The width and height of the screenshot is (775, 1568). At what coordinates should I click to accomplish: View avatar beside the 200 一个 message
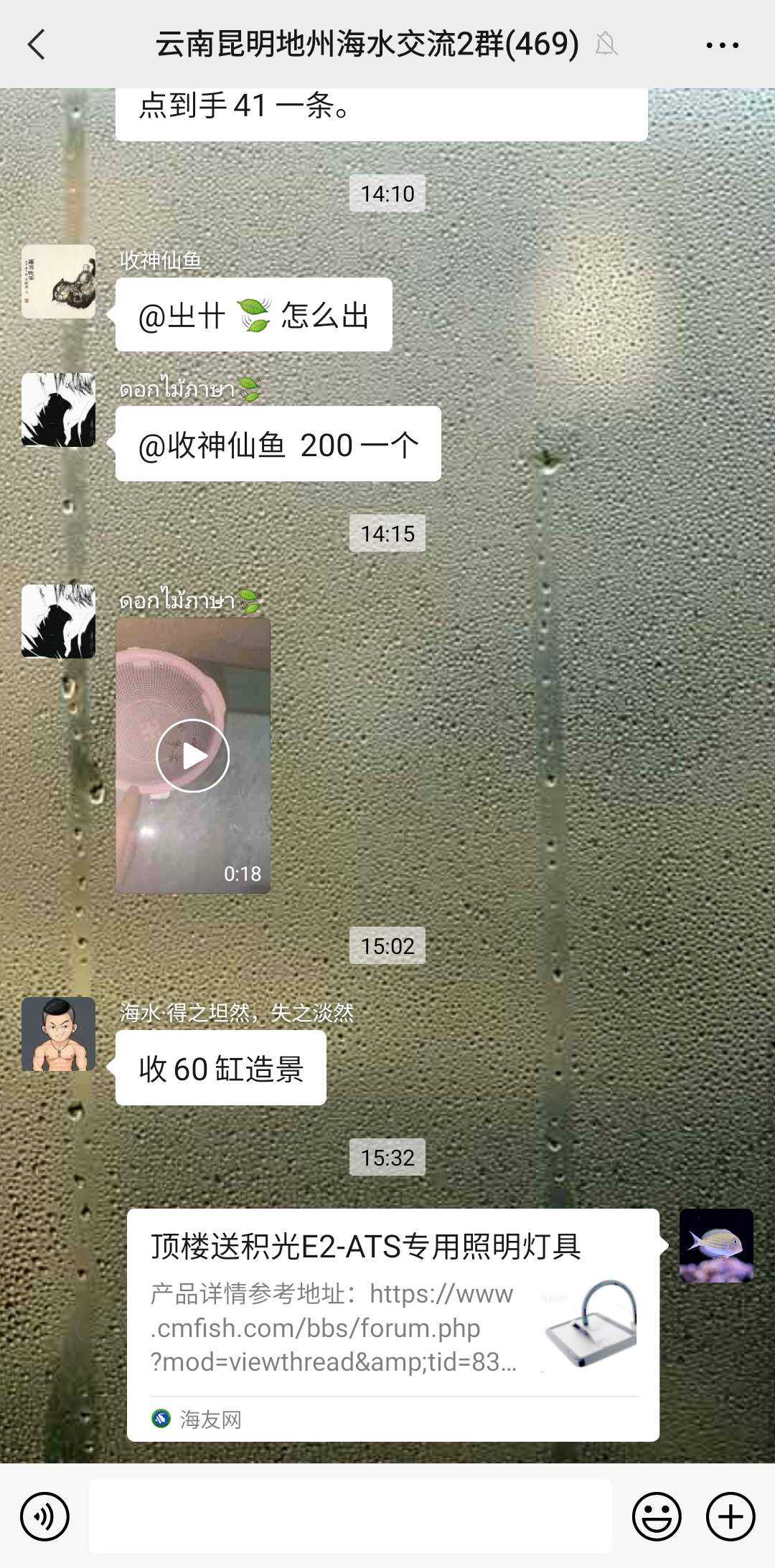(58, 410)
